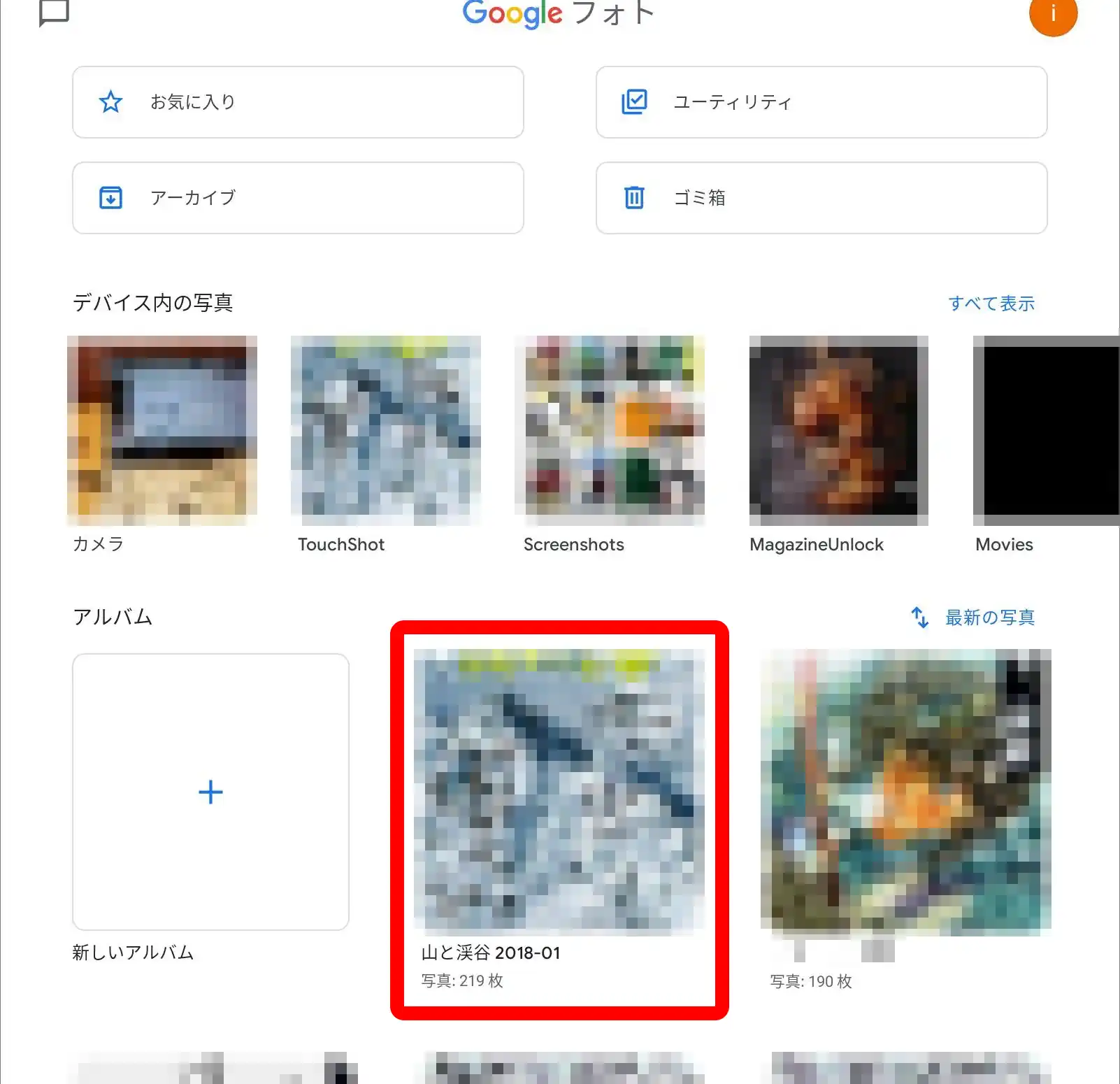Change album sorting via 最新の写真
Screen dimensions: 1120x1084
pos(973,618)
